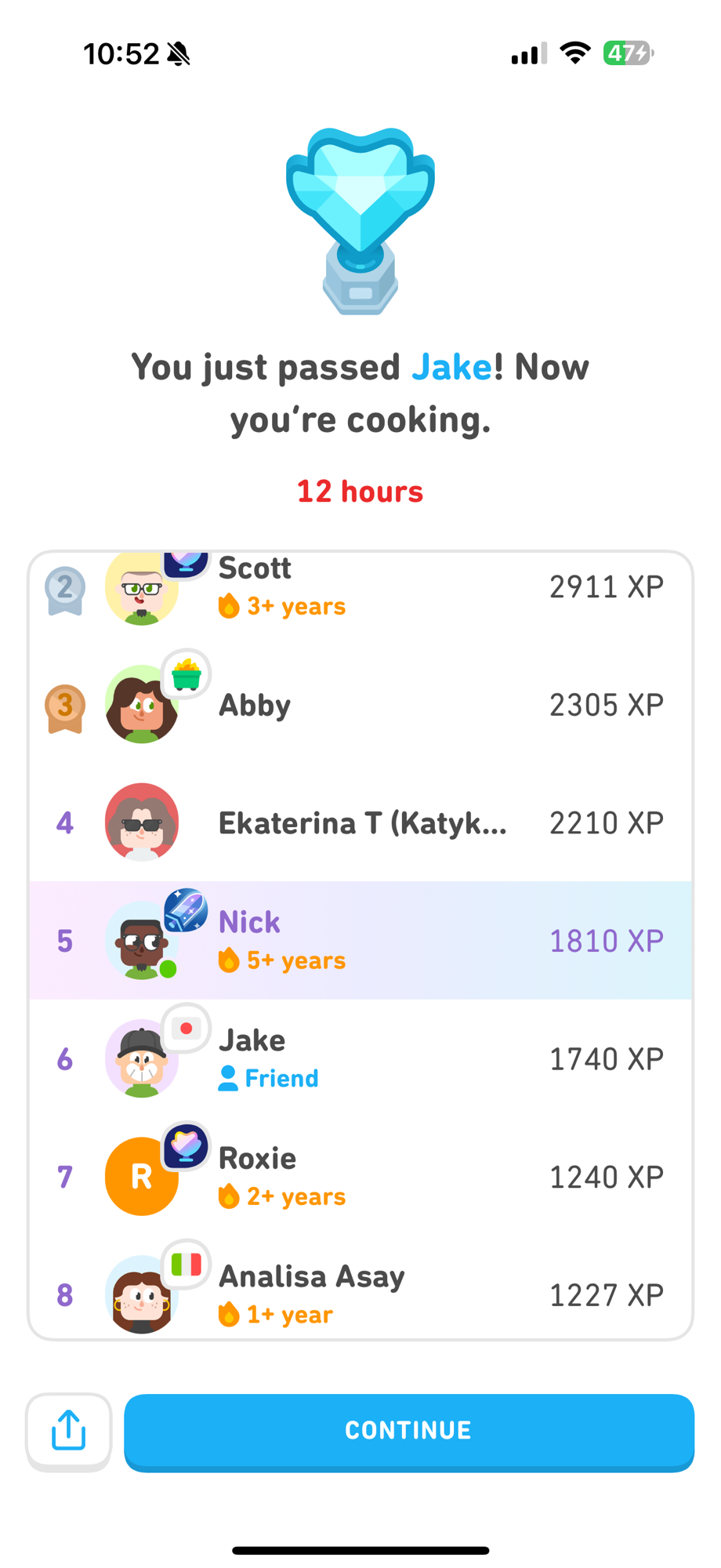721x1568 pixels.
Task: Share the leaderboard result
Action: [68, 1431]
